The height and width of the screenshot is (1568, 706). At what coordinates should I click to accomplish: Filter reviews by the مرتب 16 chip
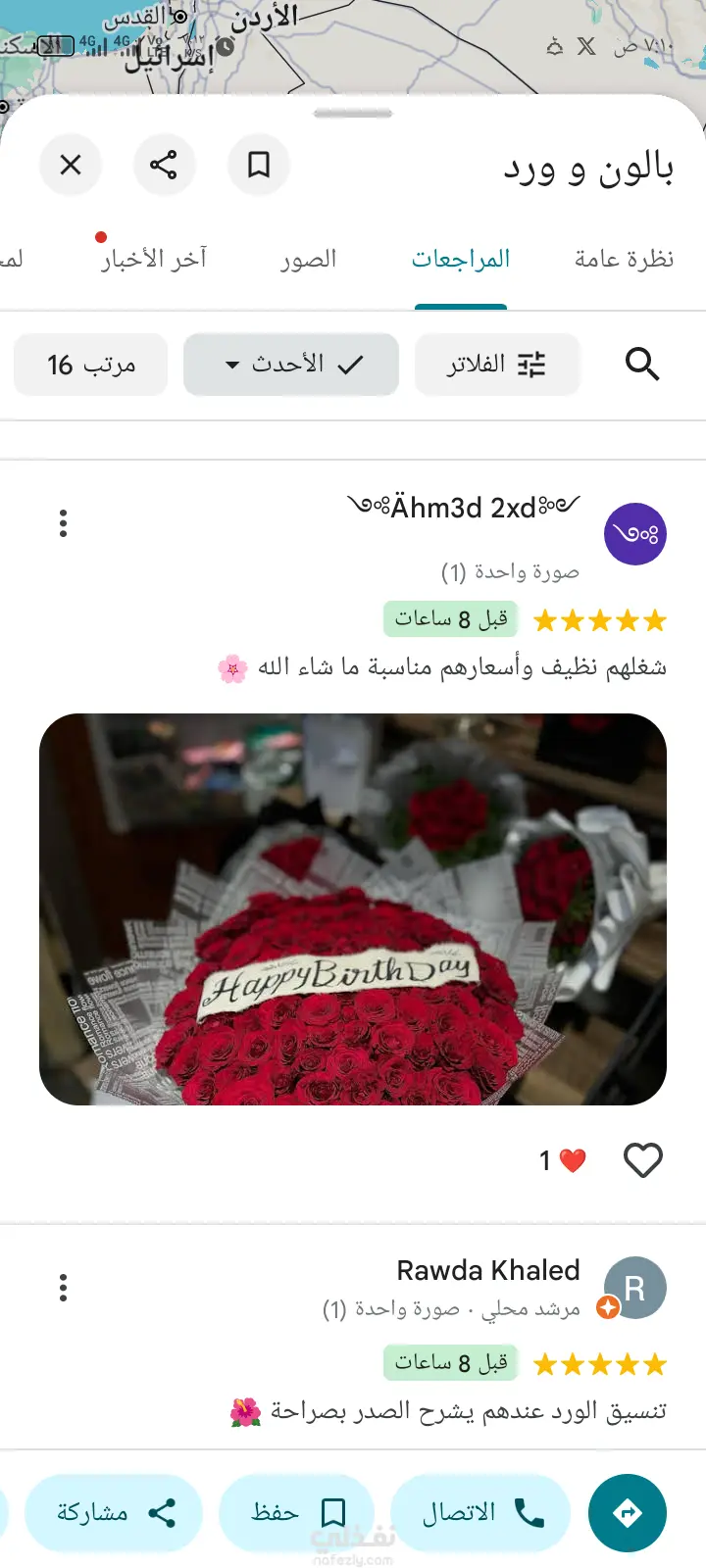[91, 365]
